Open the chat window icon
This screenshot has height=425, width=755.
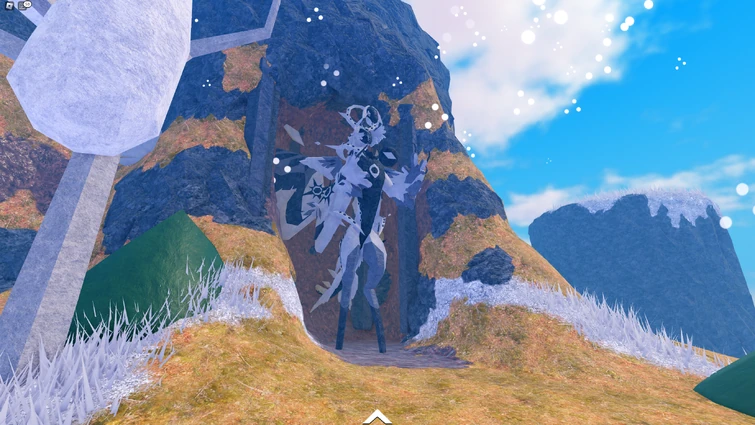[25, 6]
